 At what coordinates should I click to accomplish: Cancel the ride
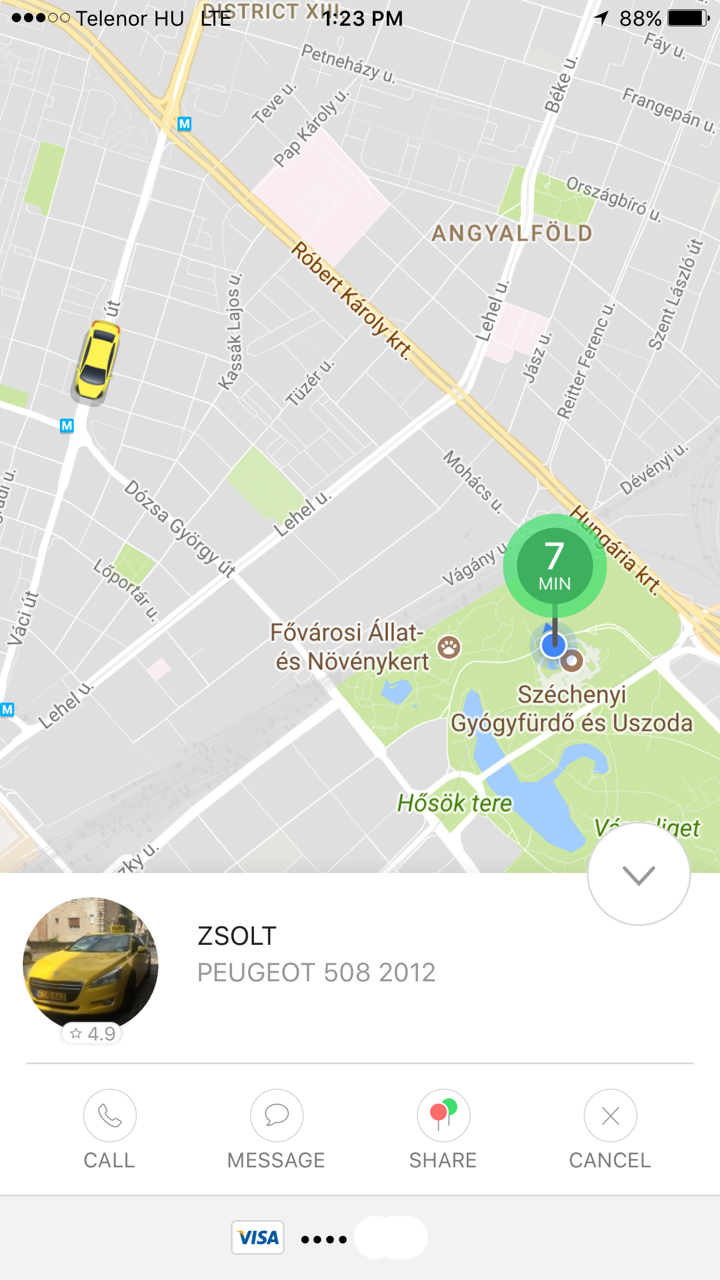point(610,1130)
